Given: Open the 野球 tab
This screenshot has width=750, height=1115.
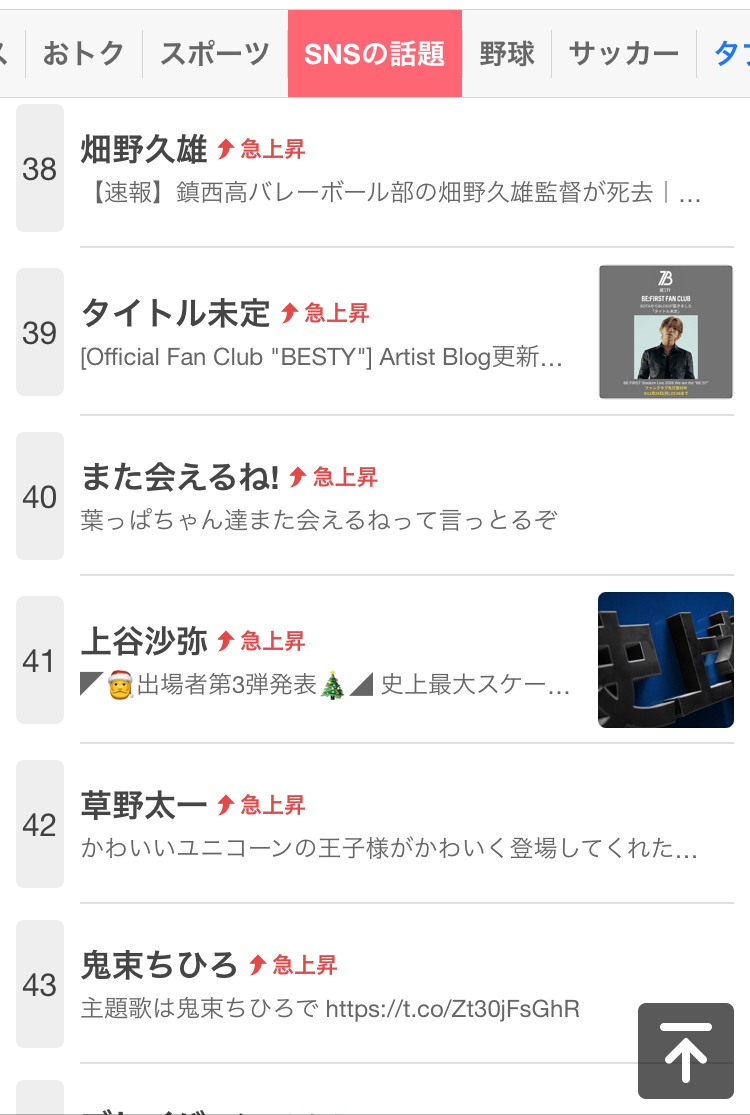Looking at the screenshot, I should point(507,54).
